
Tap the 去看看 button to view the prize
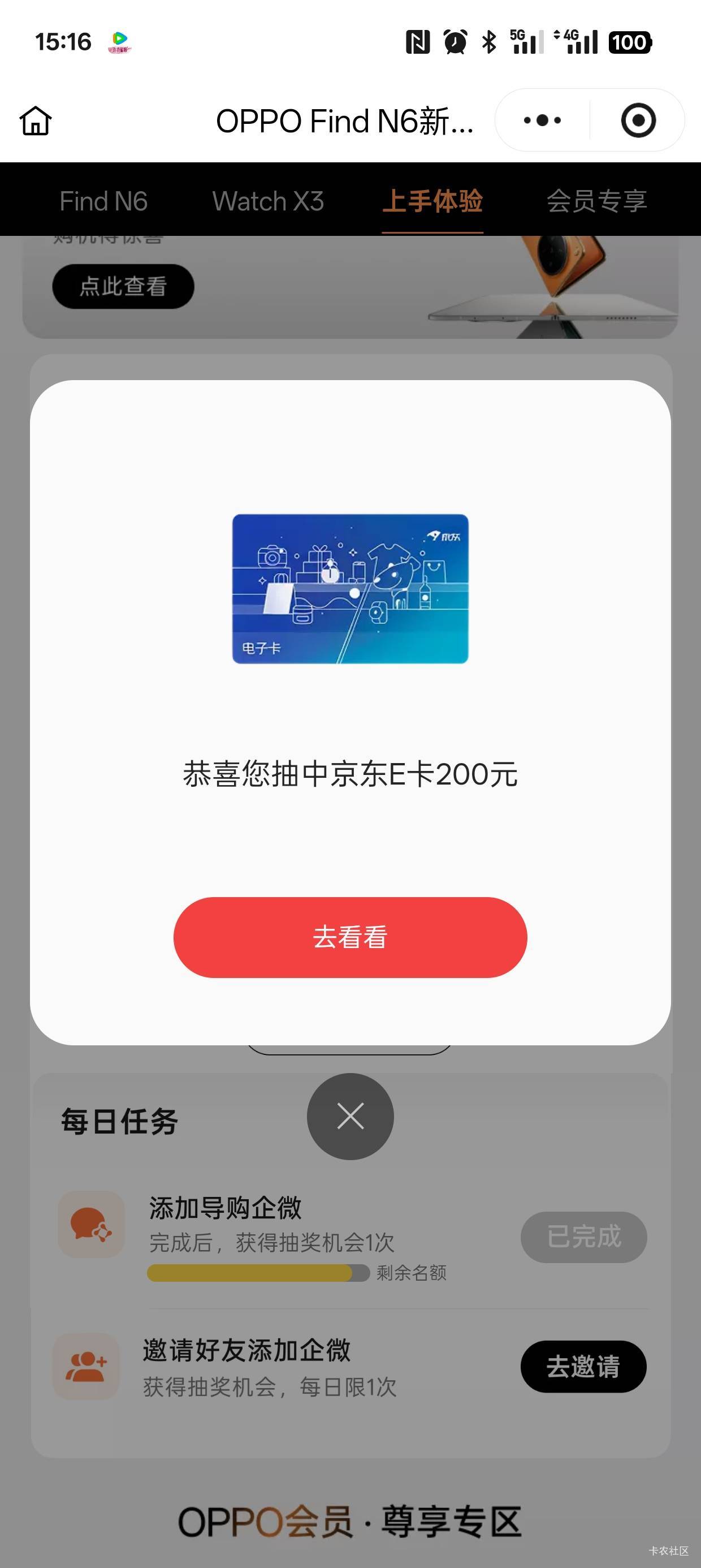coord(350,937)
